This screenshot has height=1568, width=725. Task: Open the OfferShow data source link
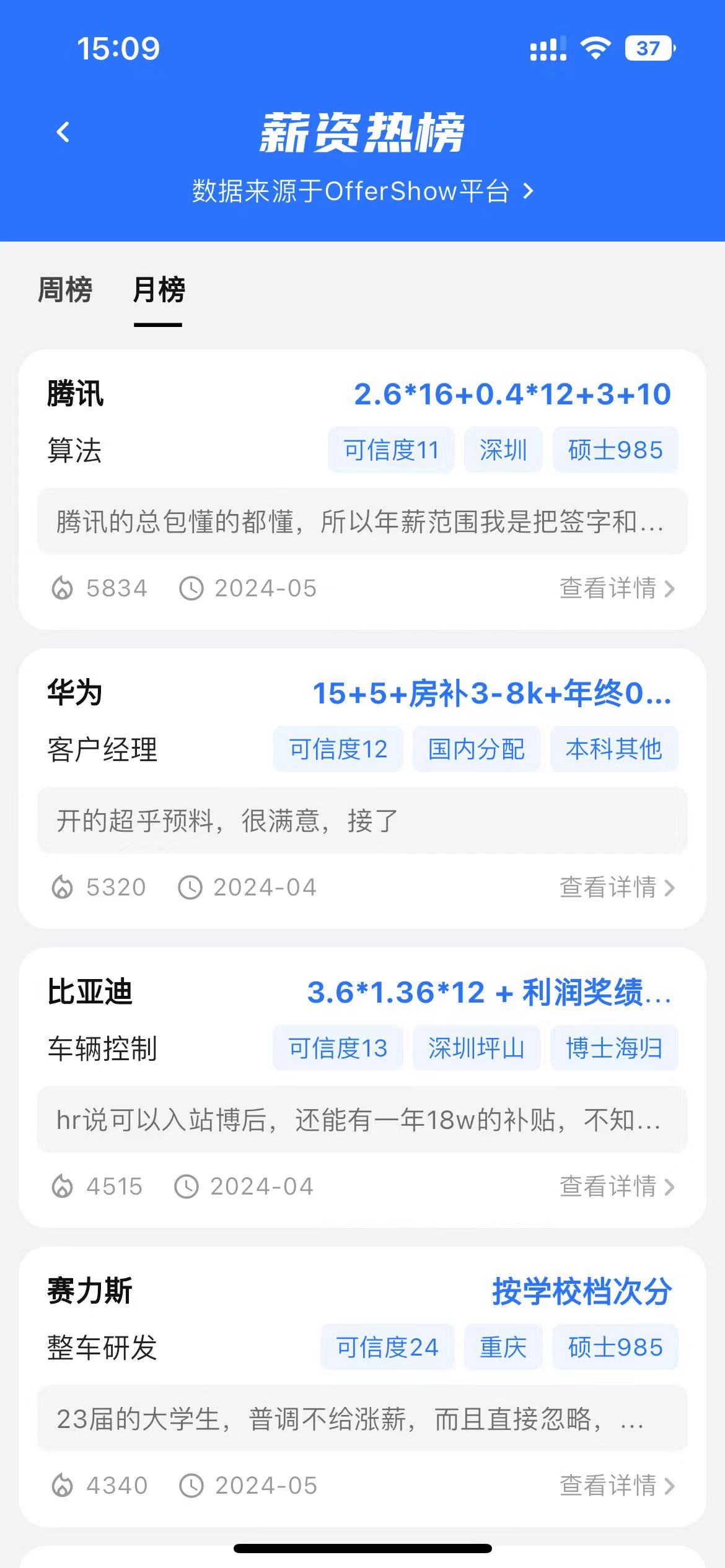coord(362,191)
